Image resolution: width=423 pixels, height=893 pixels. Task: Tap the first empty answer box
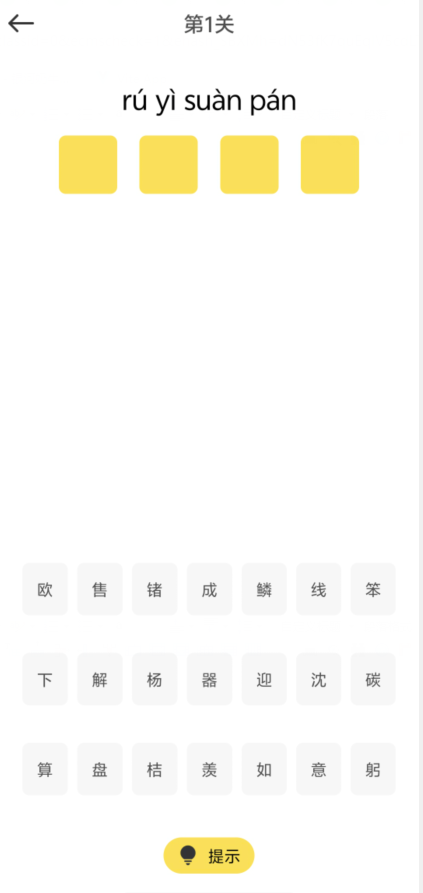88,165
